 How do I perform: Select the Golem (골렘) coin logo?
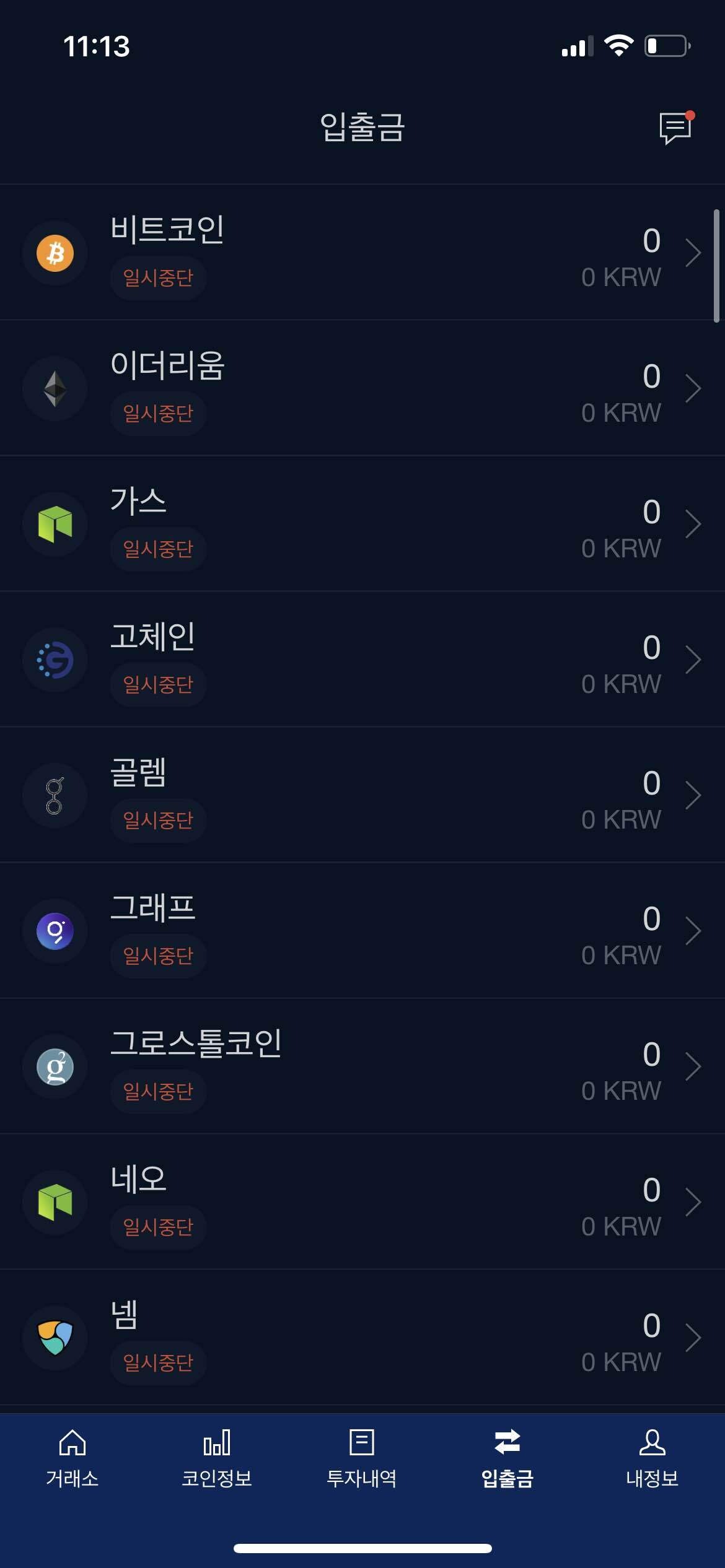(55, 796)
